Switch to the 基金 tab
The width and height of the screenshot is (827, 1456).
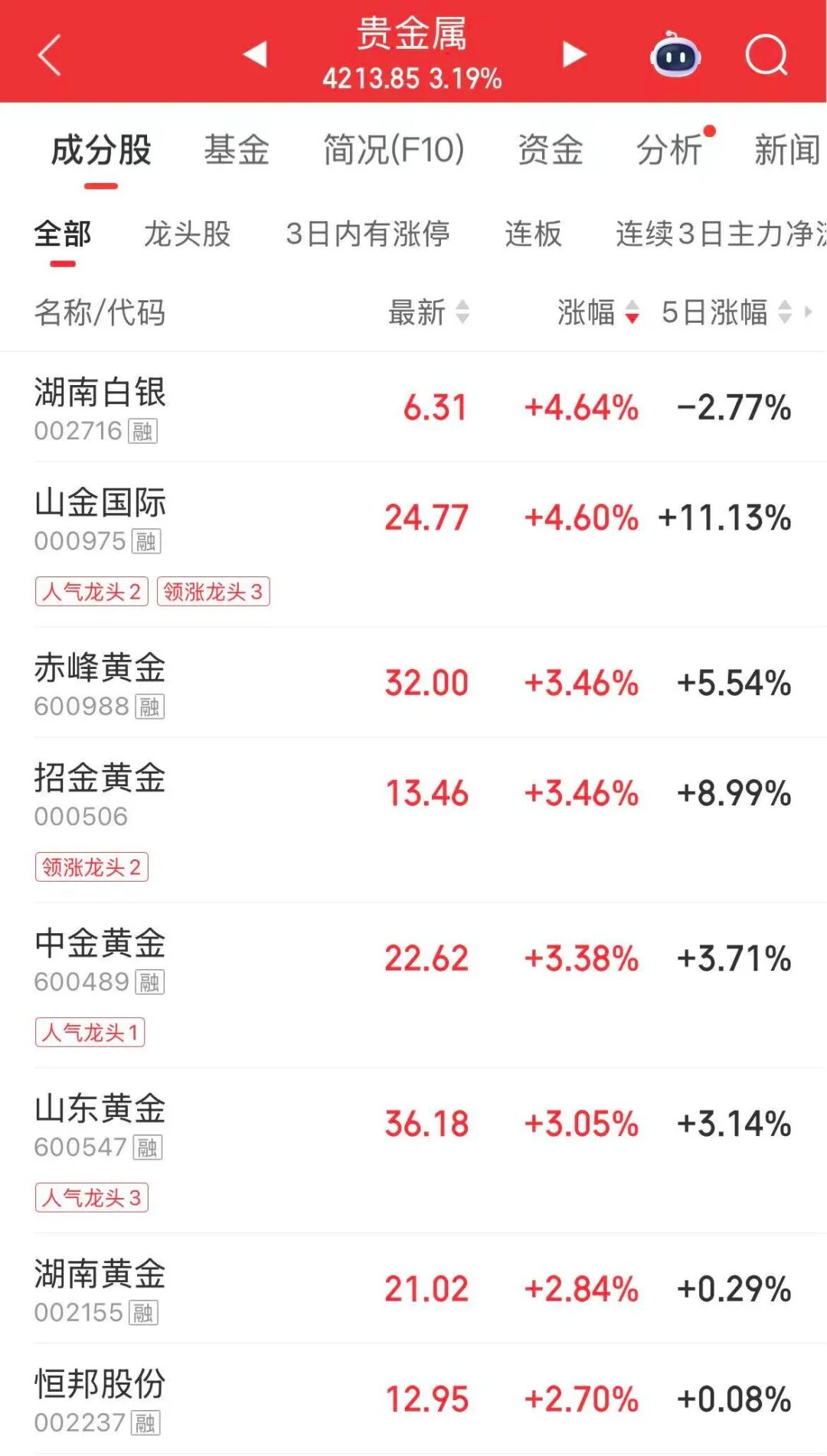click(x=237, y=149)
